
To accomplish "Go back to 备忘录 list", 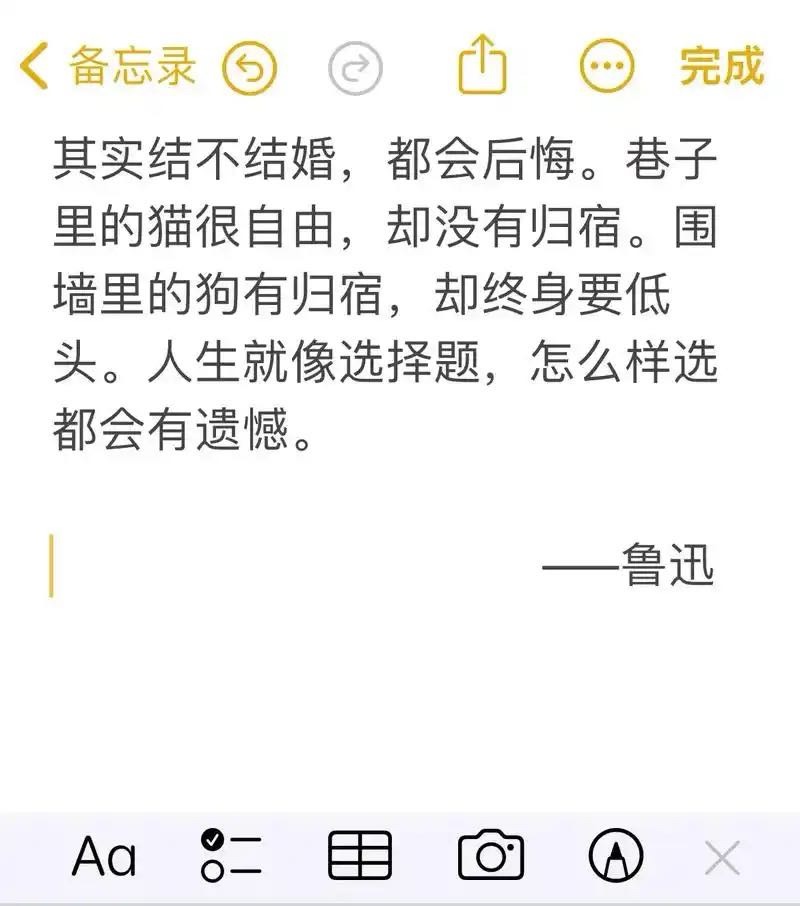I will pyautogui.click(x=107, y=67).
